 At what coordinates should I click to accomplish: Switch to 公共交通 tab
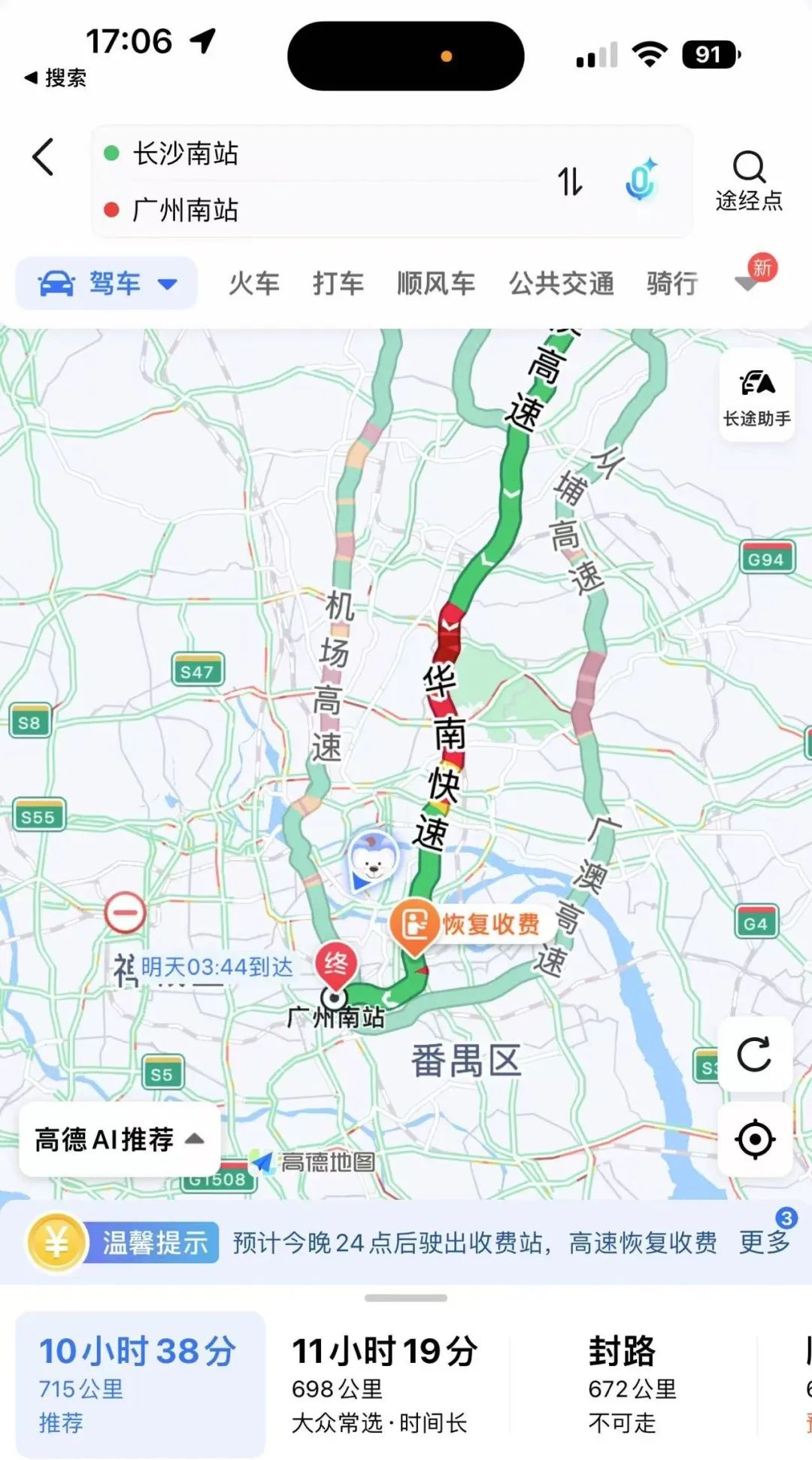point(561,284)
